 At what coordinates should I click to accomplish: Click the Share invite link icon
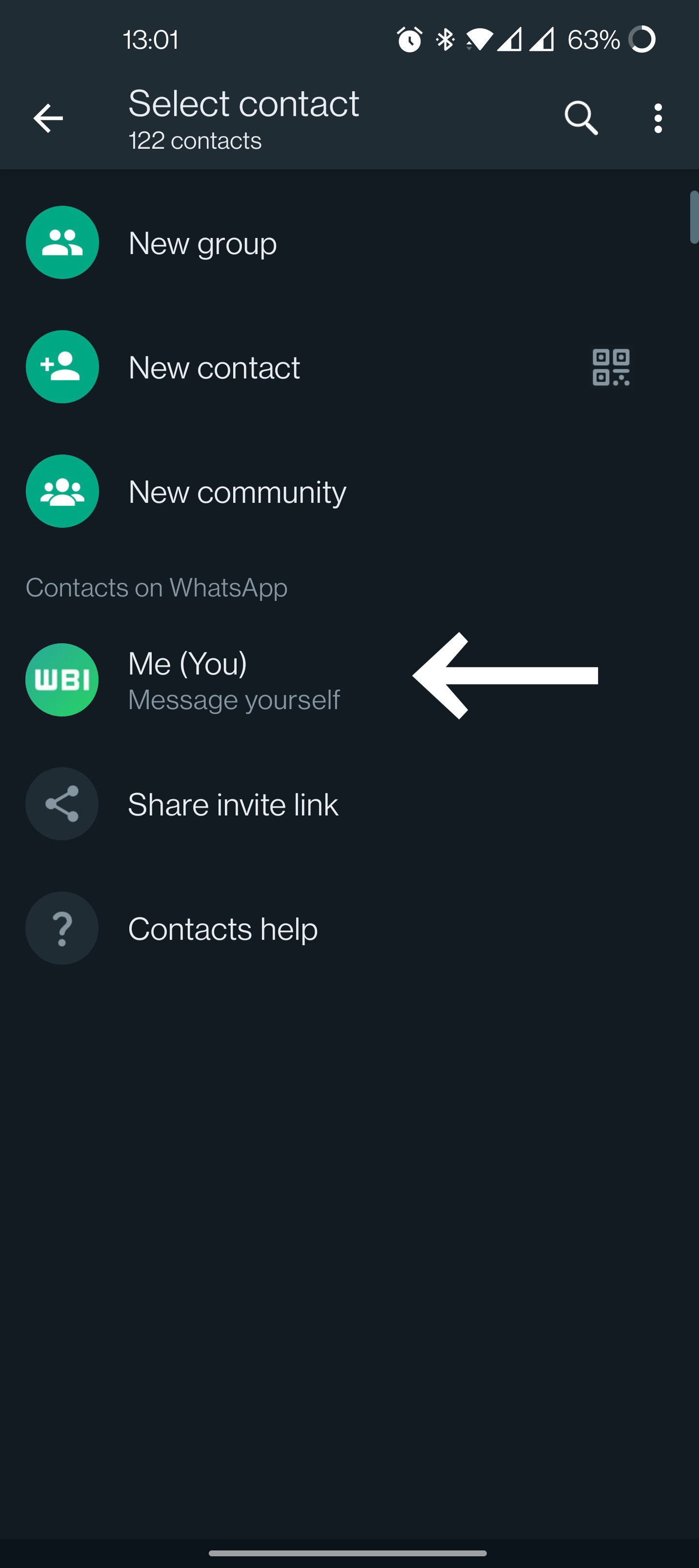(x=61, y=803)
